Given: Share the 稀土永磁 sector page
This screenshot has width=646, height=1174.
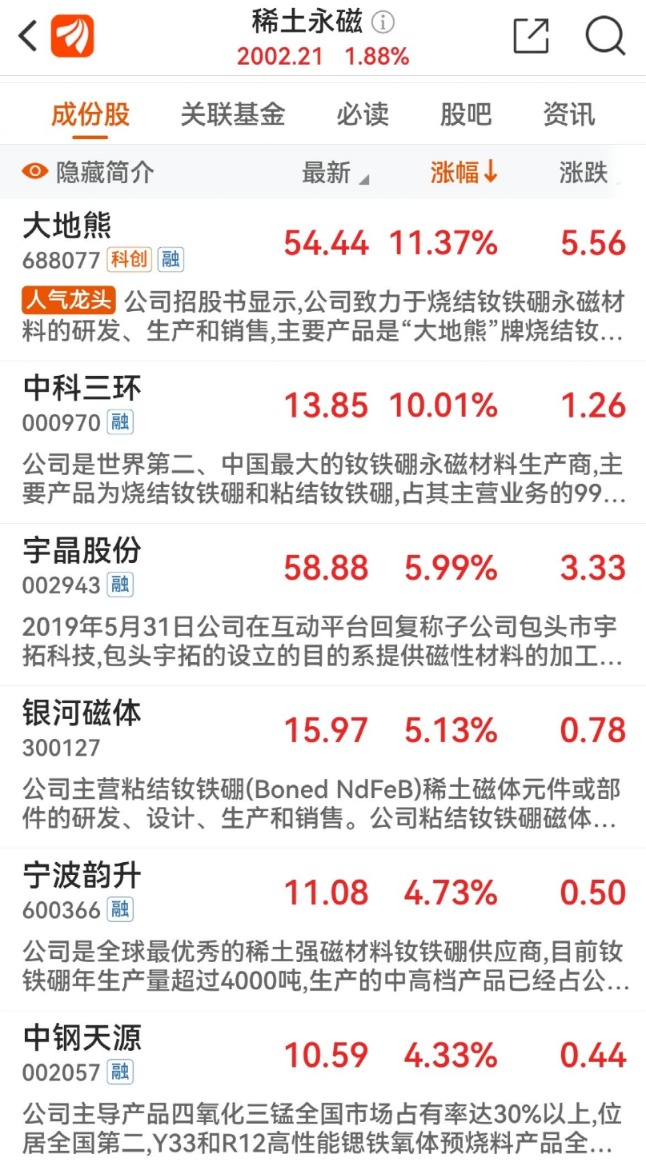Looking at the screenshot, I should click(x=531, y=35).
